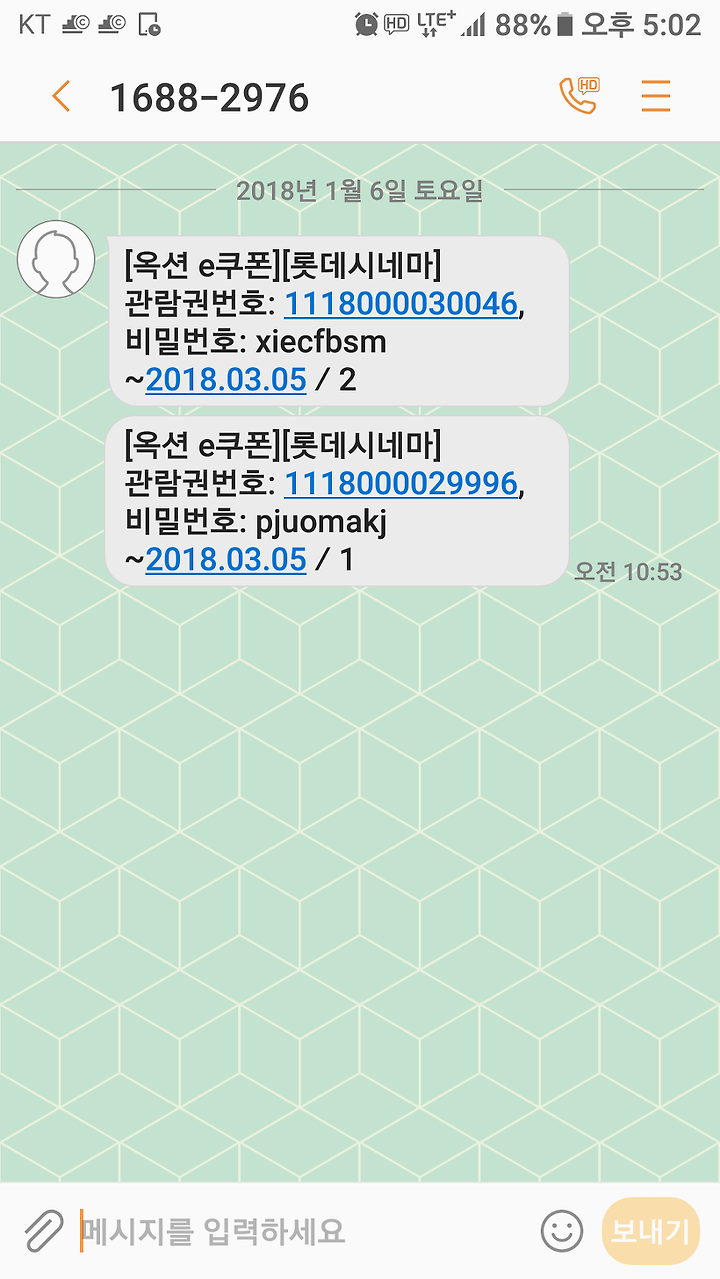Open the sender's contact avatar
Screen dimensions: 720x1279
click(56, 259)
